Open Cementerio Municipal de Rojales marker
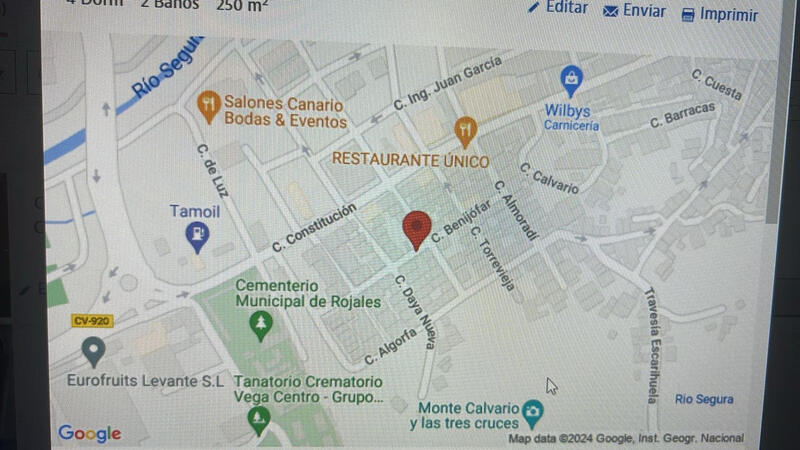 (261, 324)
